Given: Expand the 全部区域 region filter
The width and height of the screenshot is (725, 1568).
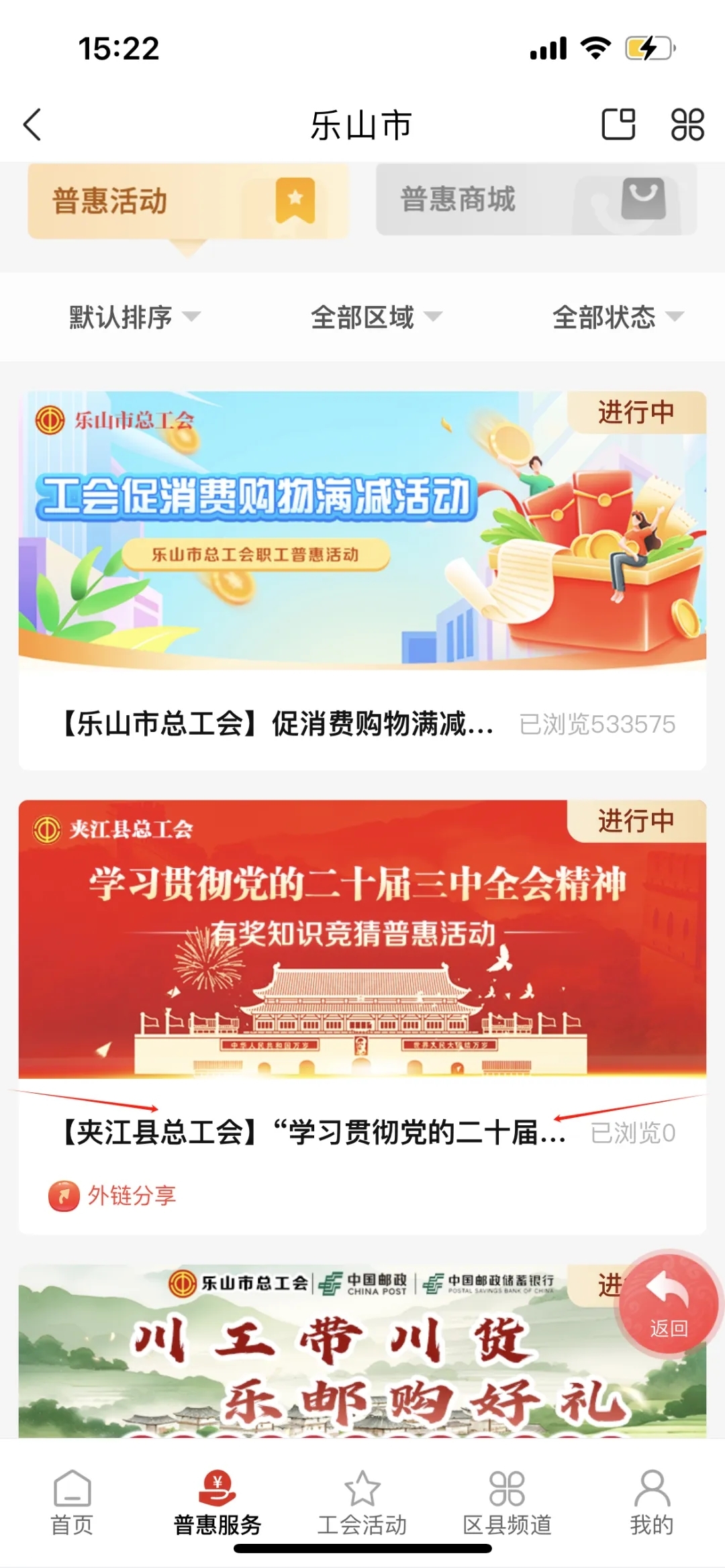Looking at the screenshot, I should [376, 317].
